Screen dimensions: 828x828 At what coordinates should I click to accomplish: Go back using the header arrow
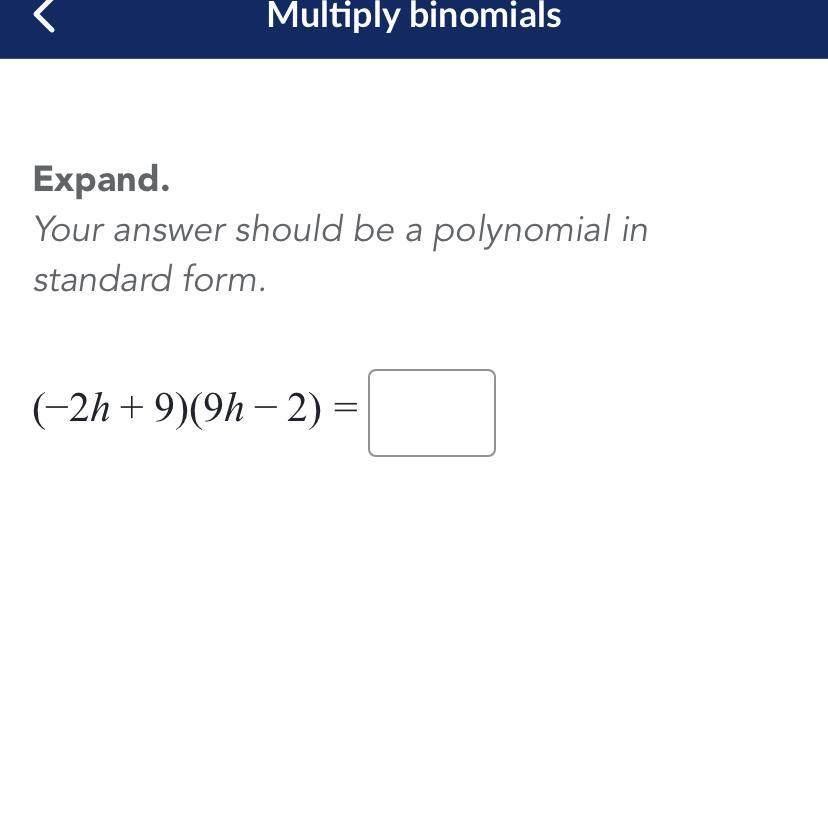tap(44, 16)
